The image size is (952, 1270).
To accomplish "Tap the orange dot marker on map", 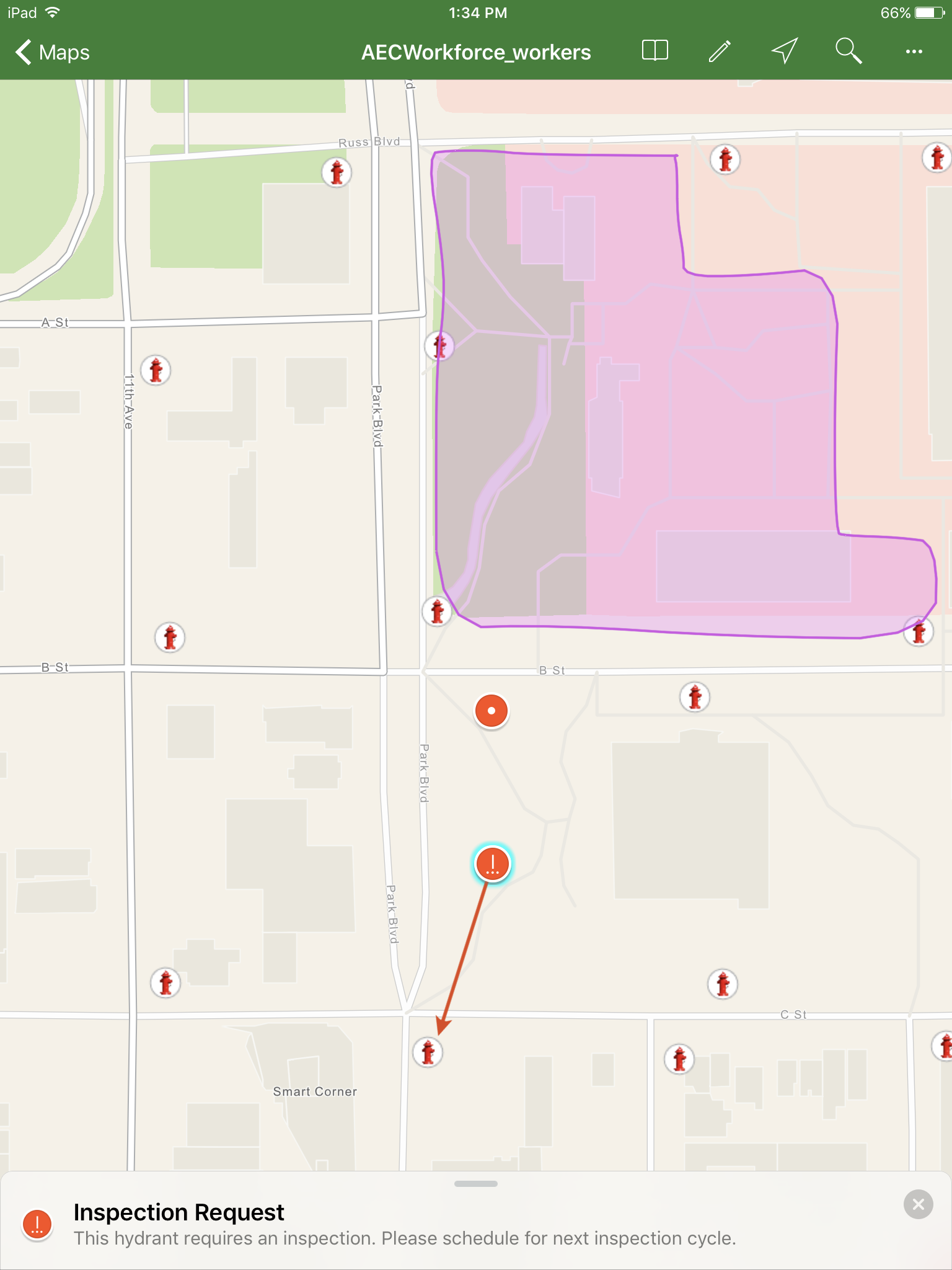I will (x=491, y=711).
